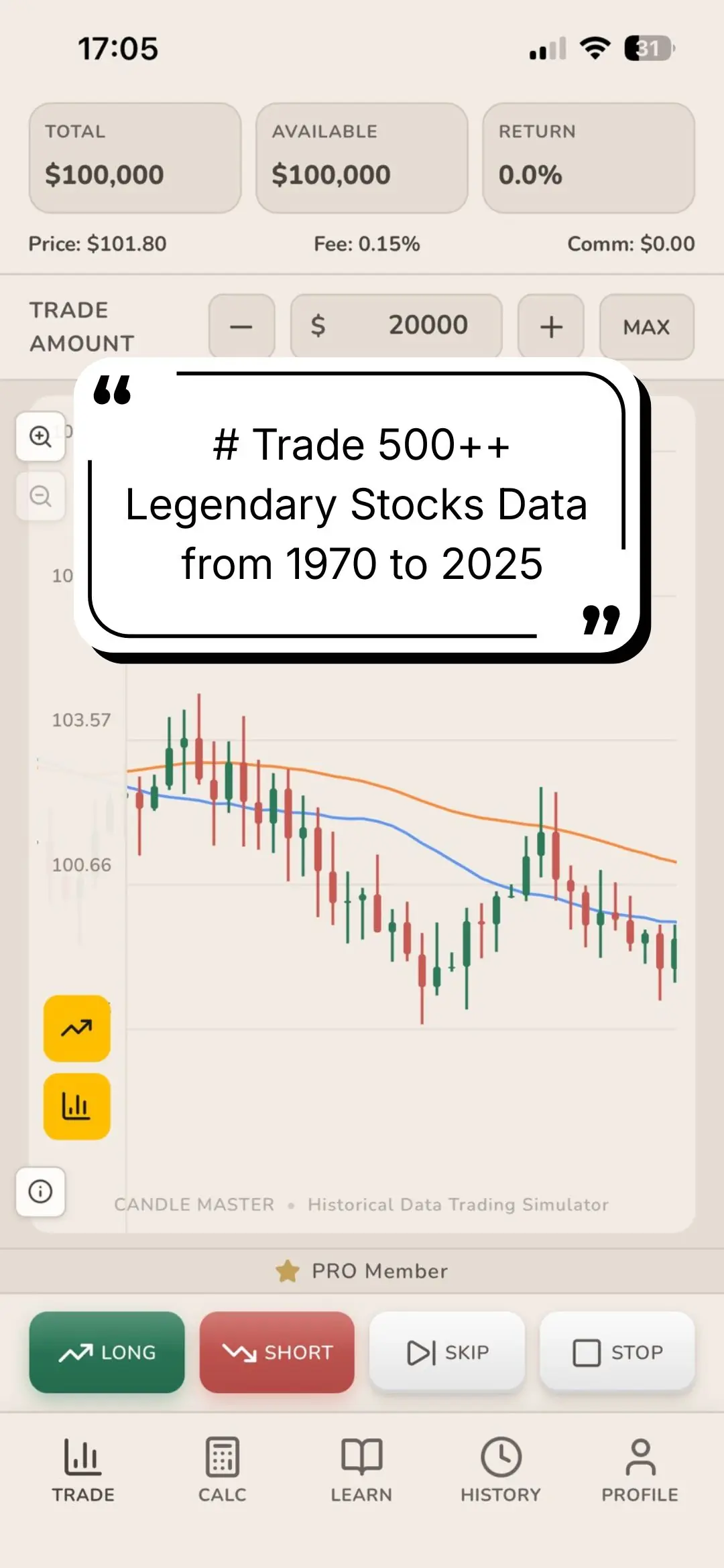Increase trade amount with plus button
Image resolution: width=724 pixels, height=1568 pixels.
coord(550,327)
